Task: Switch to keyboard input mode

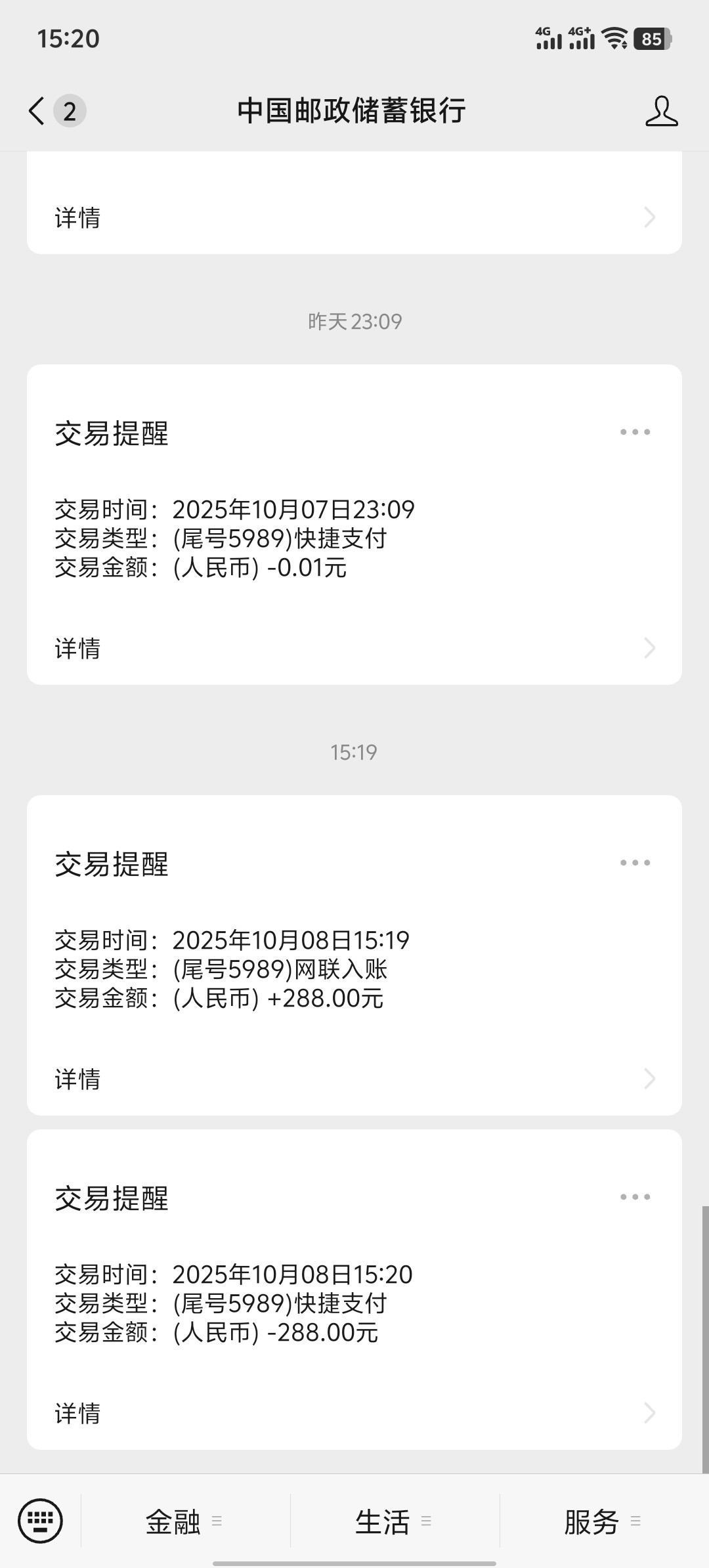Action: tap(41, 1521)
